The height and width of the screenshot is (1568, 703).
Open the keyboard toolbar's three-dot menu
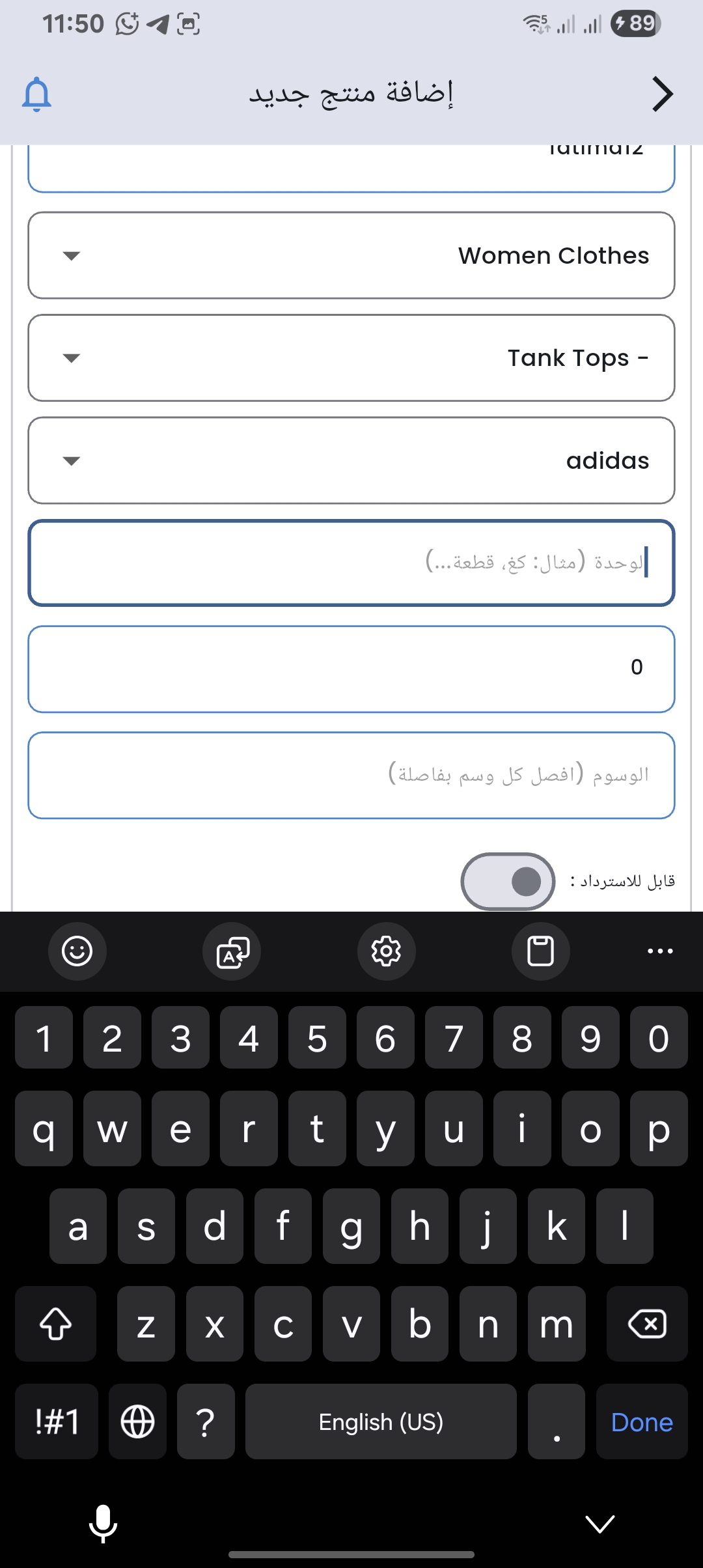coord(659,951)
